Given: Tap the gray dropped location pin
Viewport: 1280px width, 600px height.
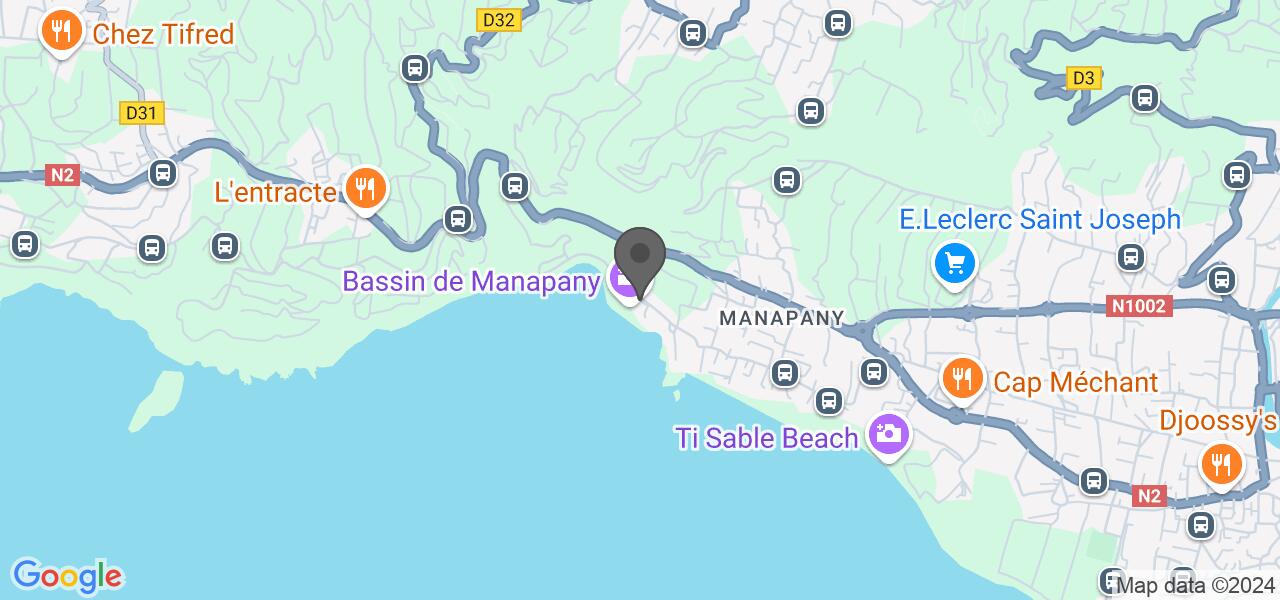Looking at the screenshot, I should point(640,254).
